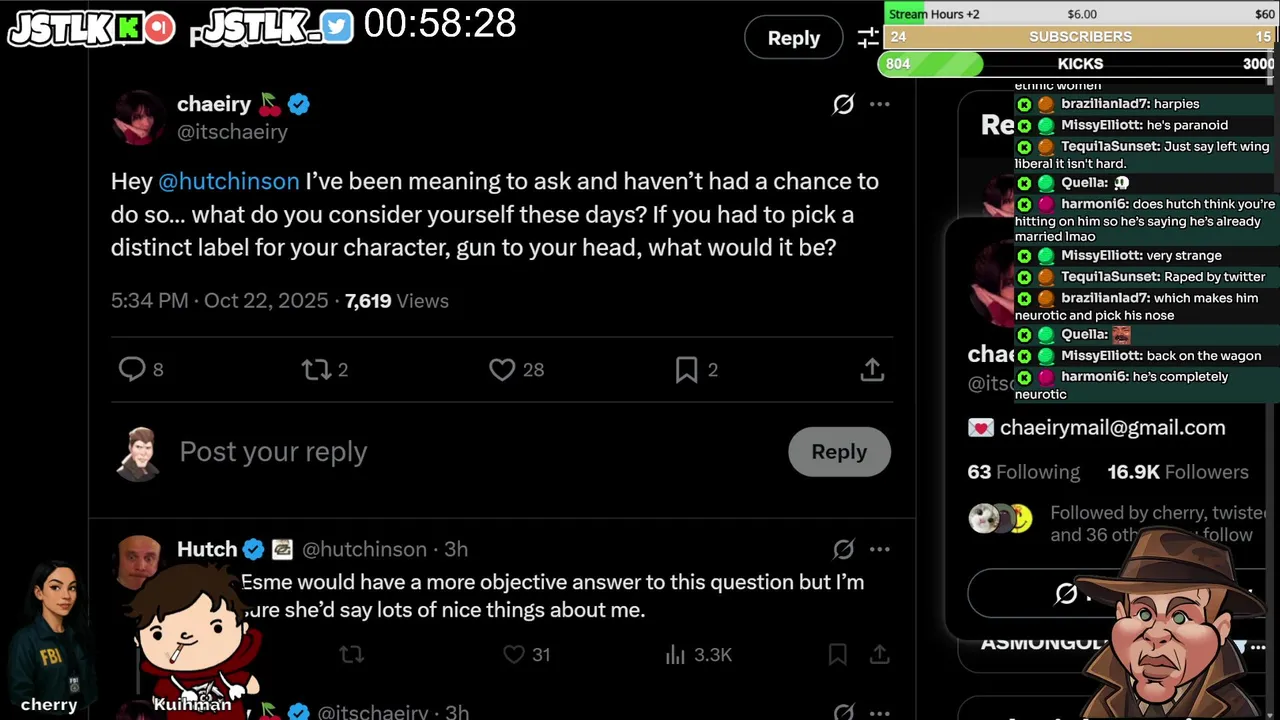Viewport: 1280px width, 720px height.
Task: Open more options on Hutch's reply
Action: point(879,549)
